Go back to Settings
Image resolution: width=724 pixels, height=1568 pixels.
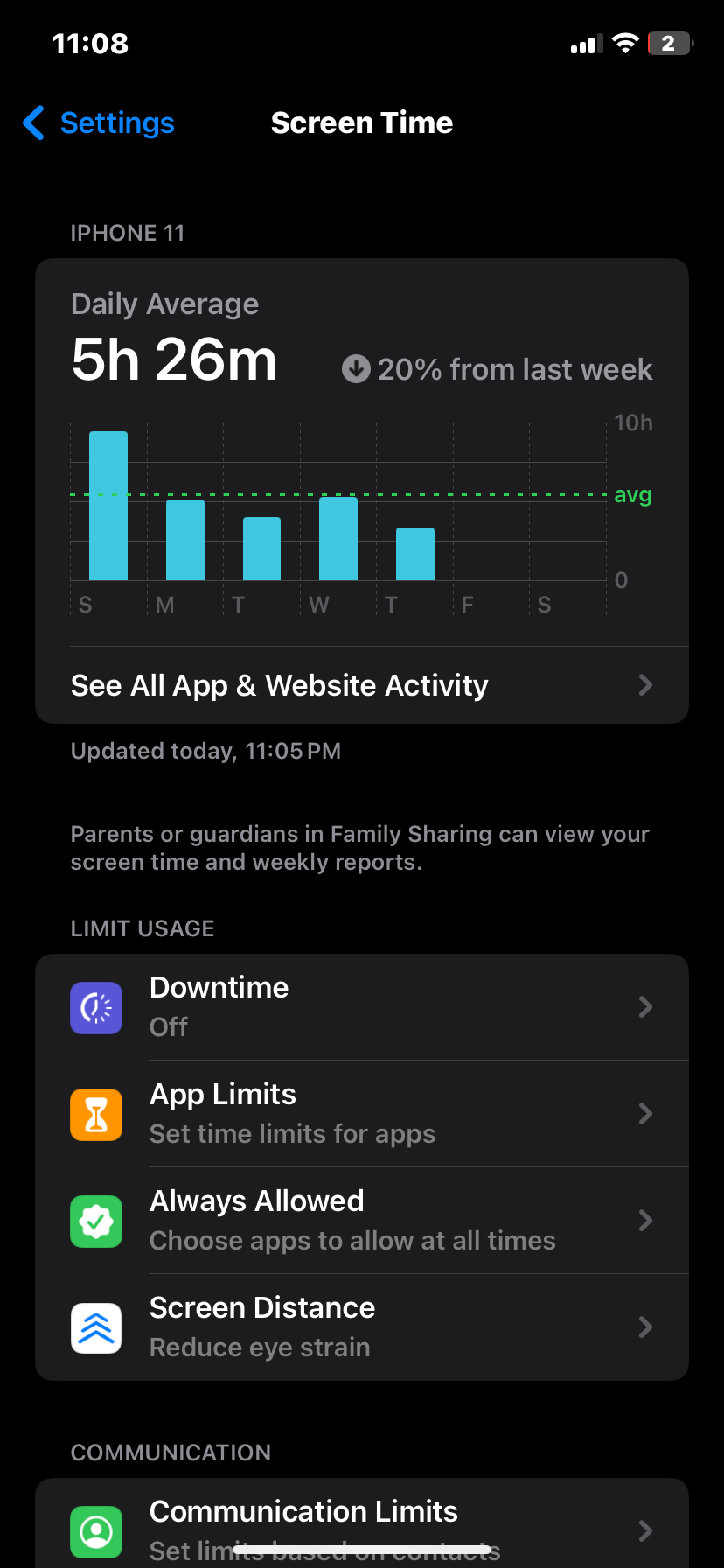coord(99,123)
